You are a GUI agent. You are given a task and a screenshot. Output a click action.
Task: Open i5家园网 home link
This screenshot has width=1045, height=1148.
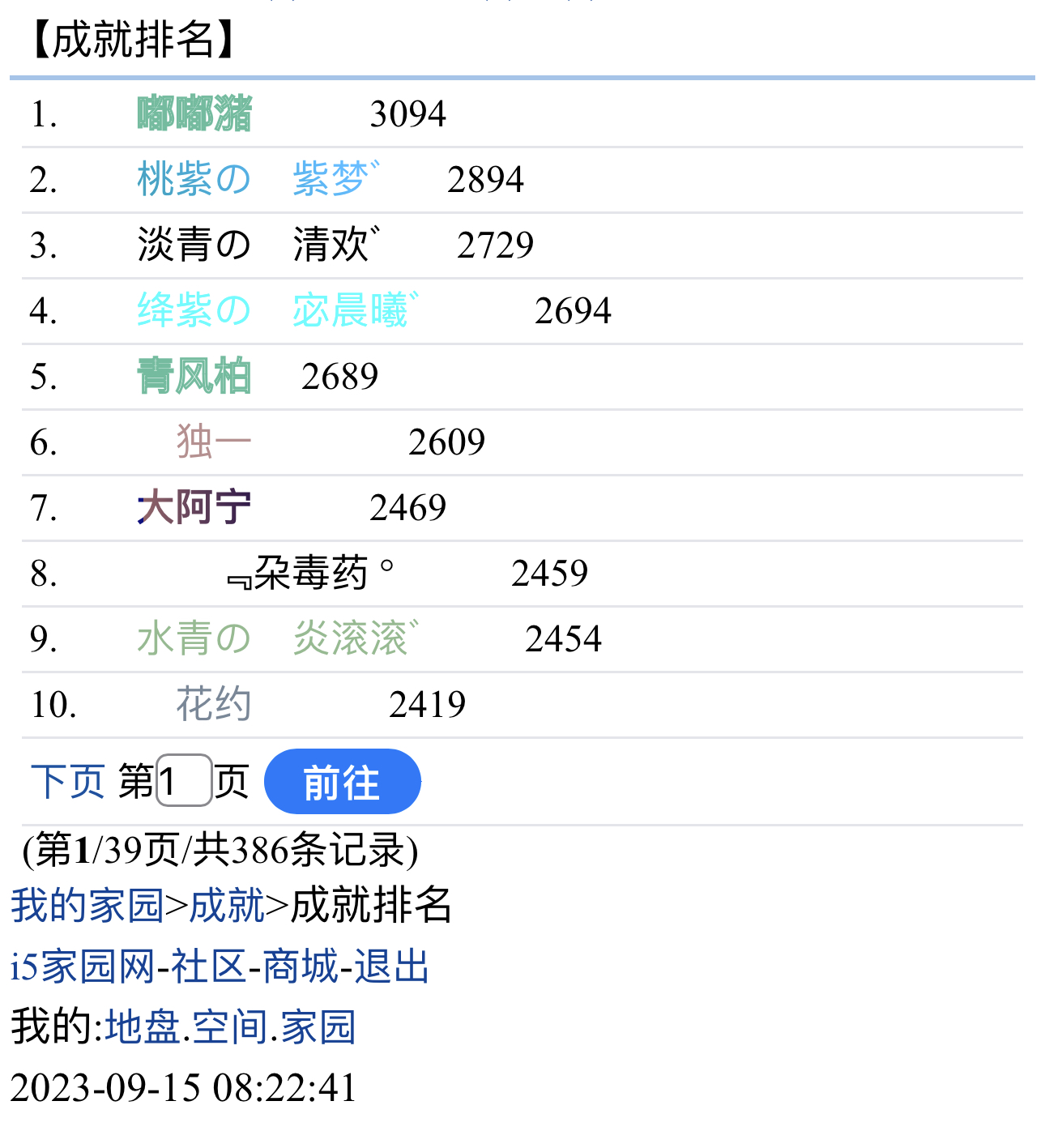pyautogui.click(x=83, y=967)
